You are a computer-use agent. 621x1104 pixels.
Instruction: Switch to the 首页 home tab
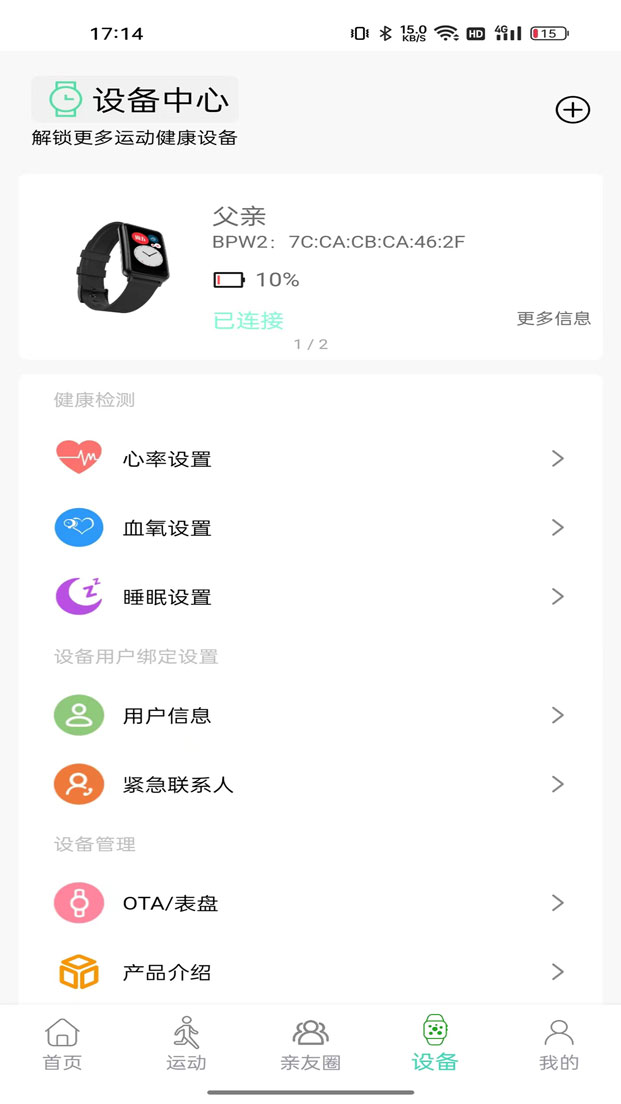[x=62, y=1045]
